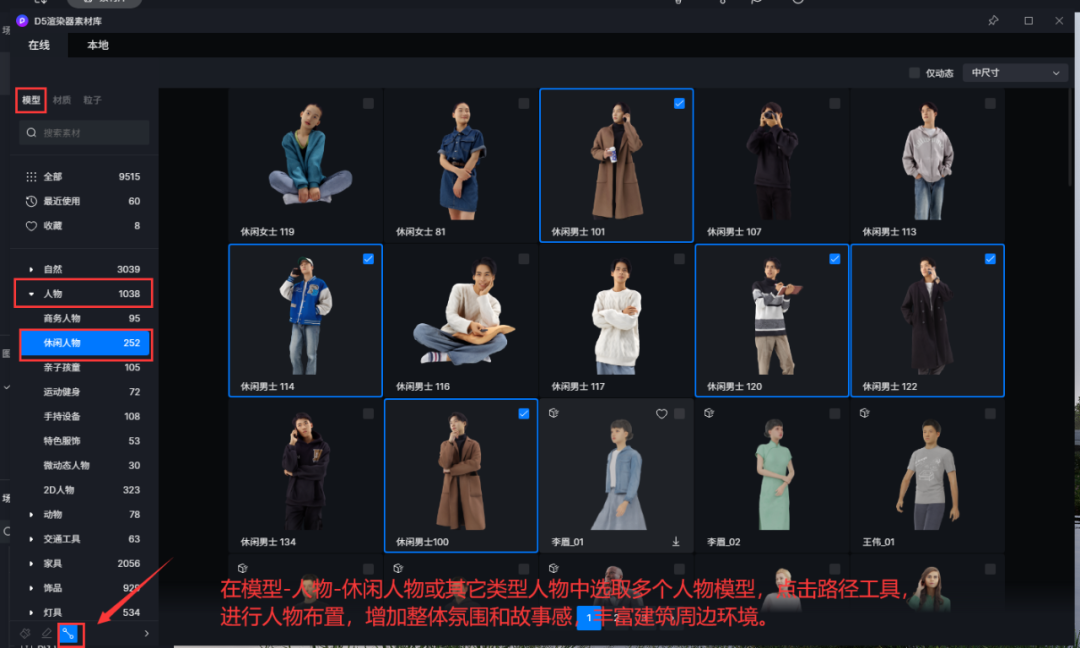Viewport: 1080px width, 648px height.
Task: Activate the path tool icon
Action: [x=70, y=633]
